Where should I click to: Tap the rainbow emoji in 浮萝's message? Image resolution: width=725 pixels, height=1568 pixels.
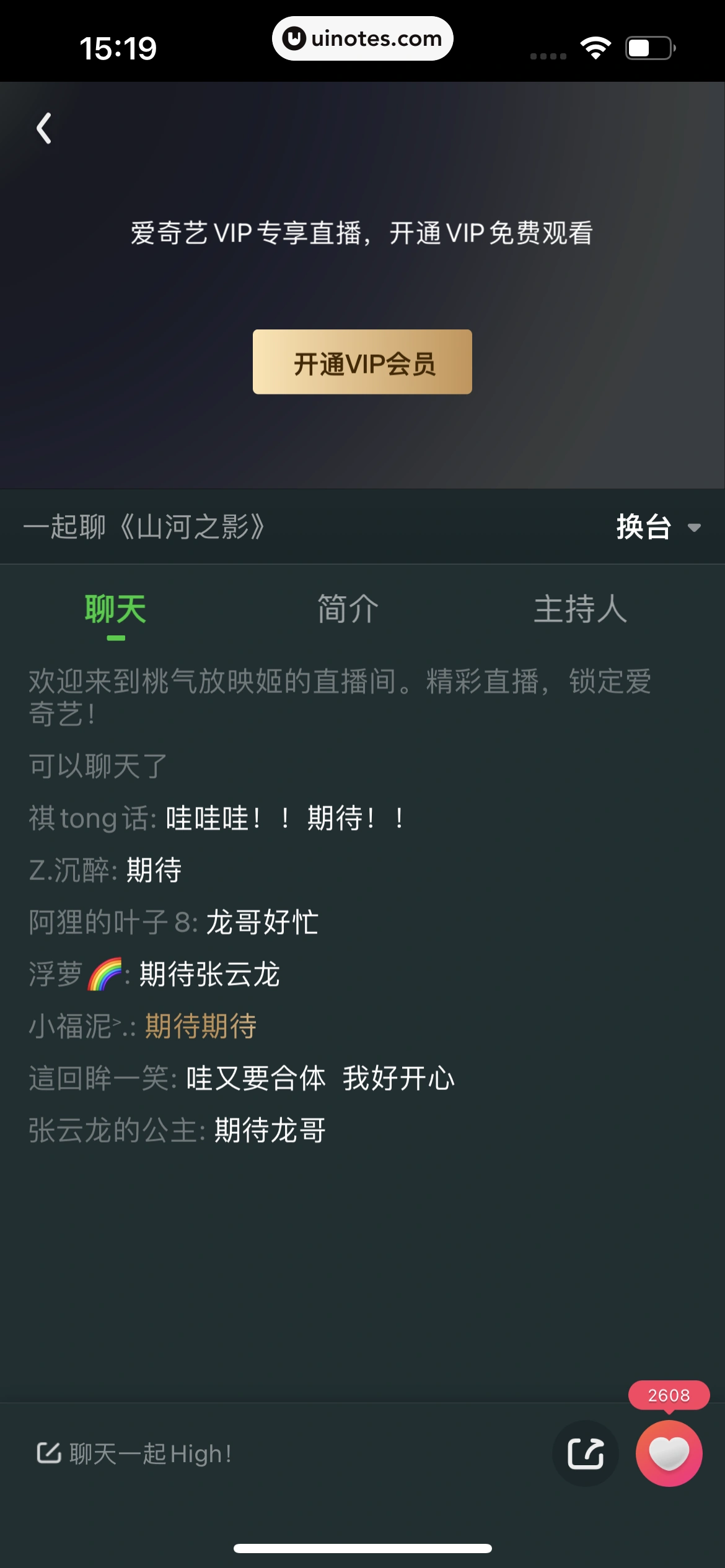(103, 973)
